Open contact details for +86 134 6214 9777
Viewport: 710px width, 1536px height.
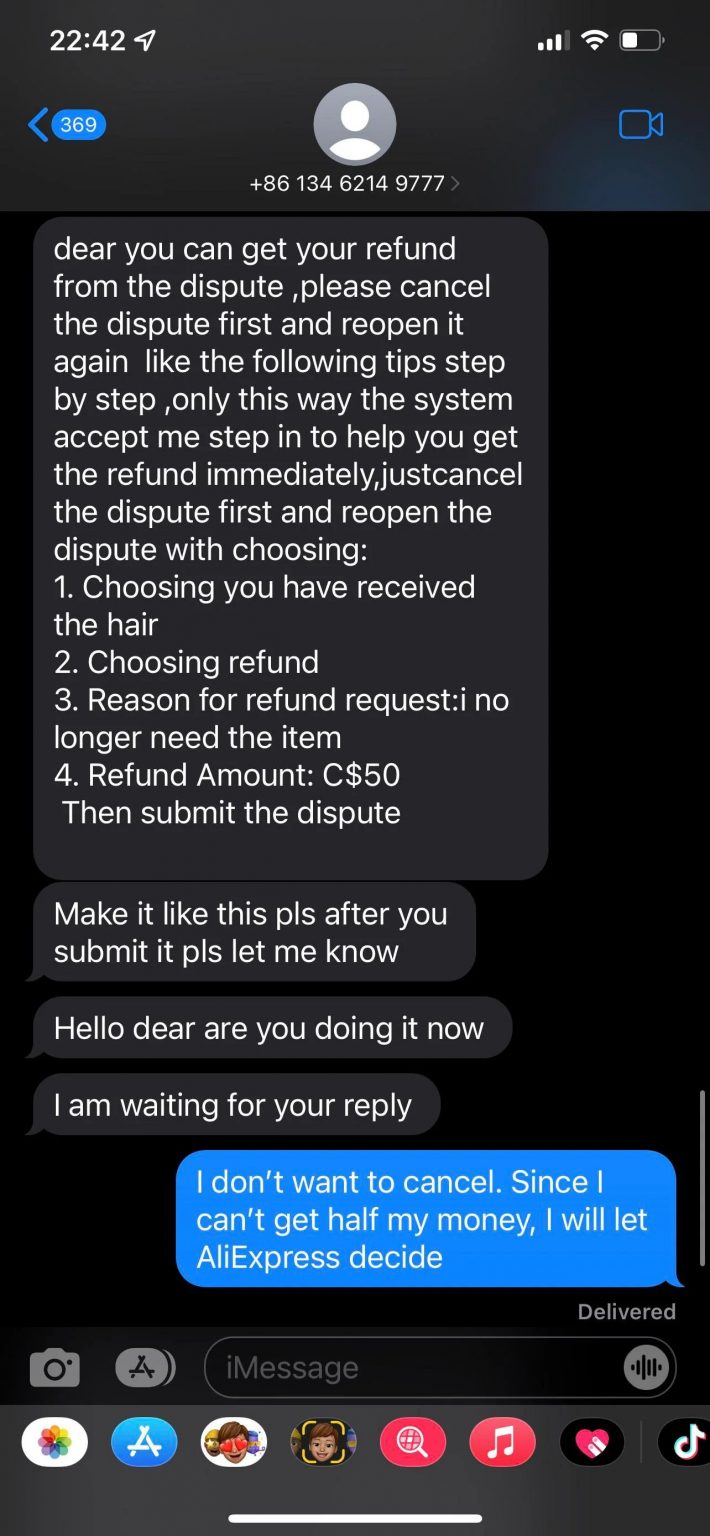[x=355, y=140]
